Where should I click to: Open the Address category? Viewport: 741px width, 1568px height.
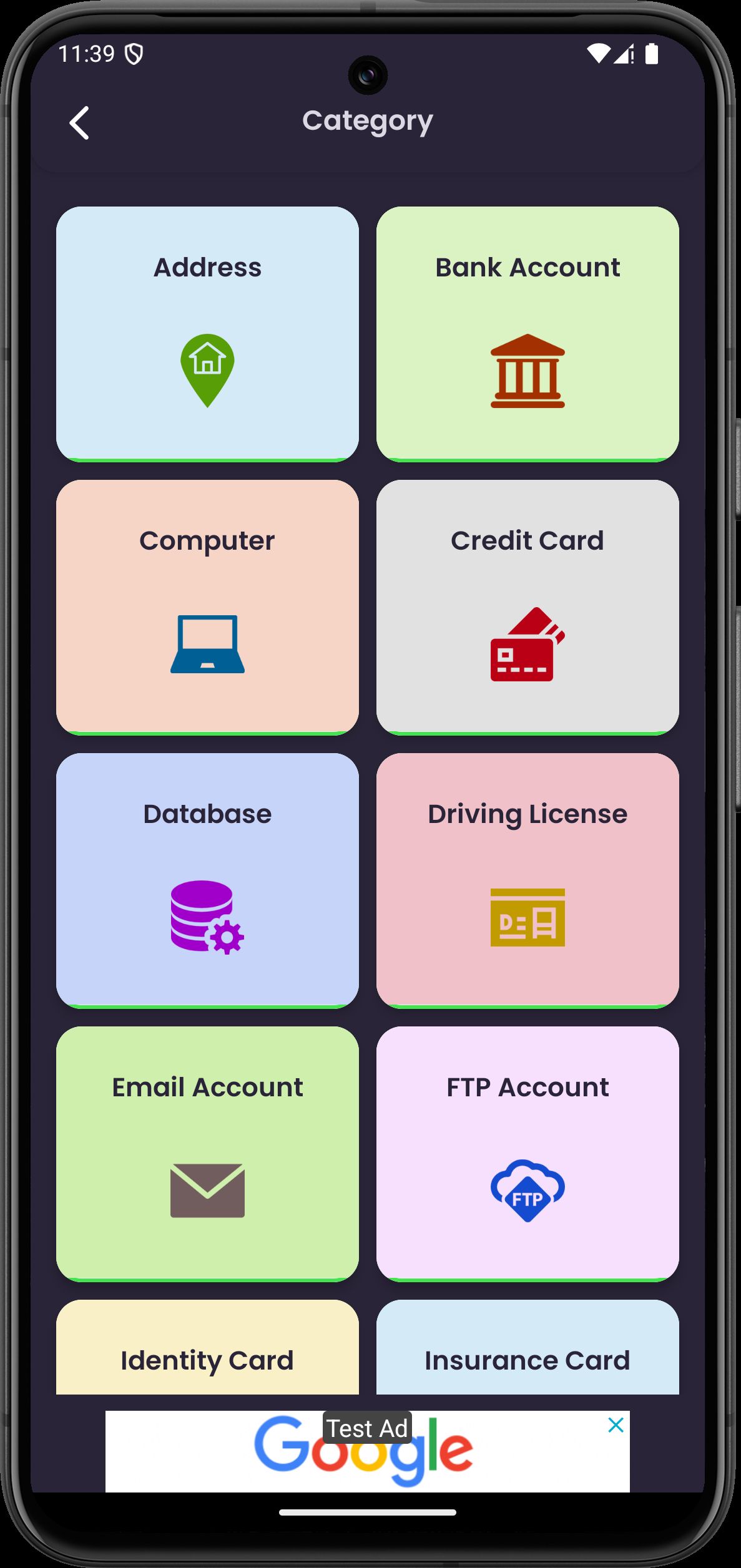(x=207, y=334)
